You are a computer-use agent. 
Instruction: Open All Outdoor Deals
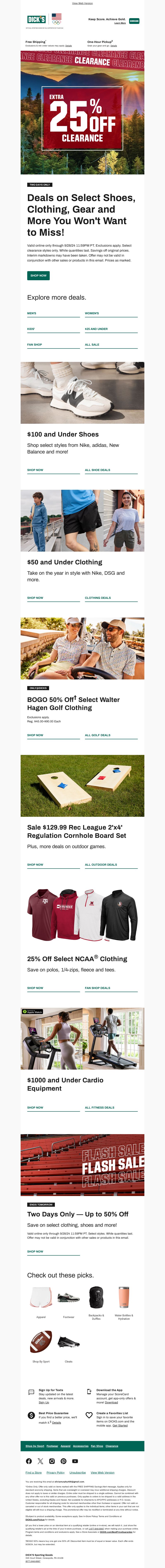point(100,864)
